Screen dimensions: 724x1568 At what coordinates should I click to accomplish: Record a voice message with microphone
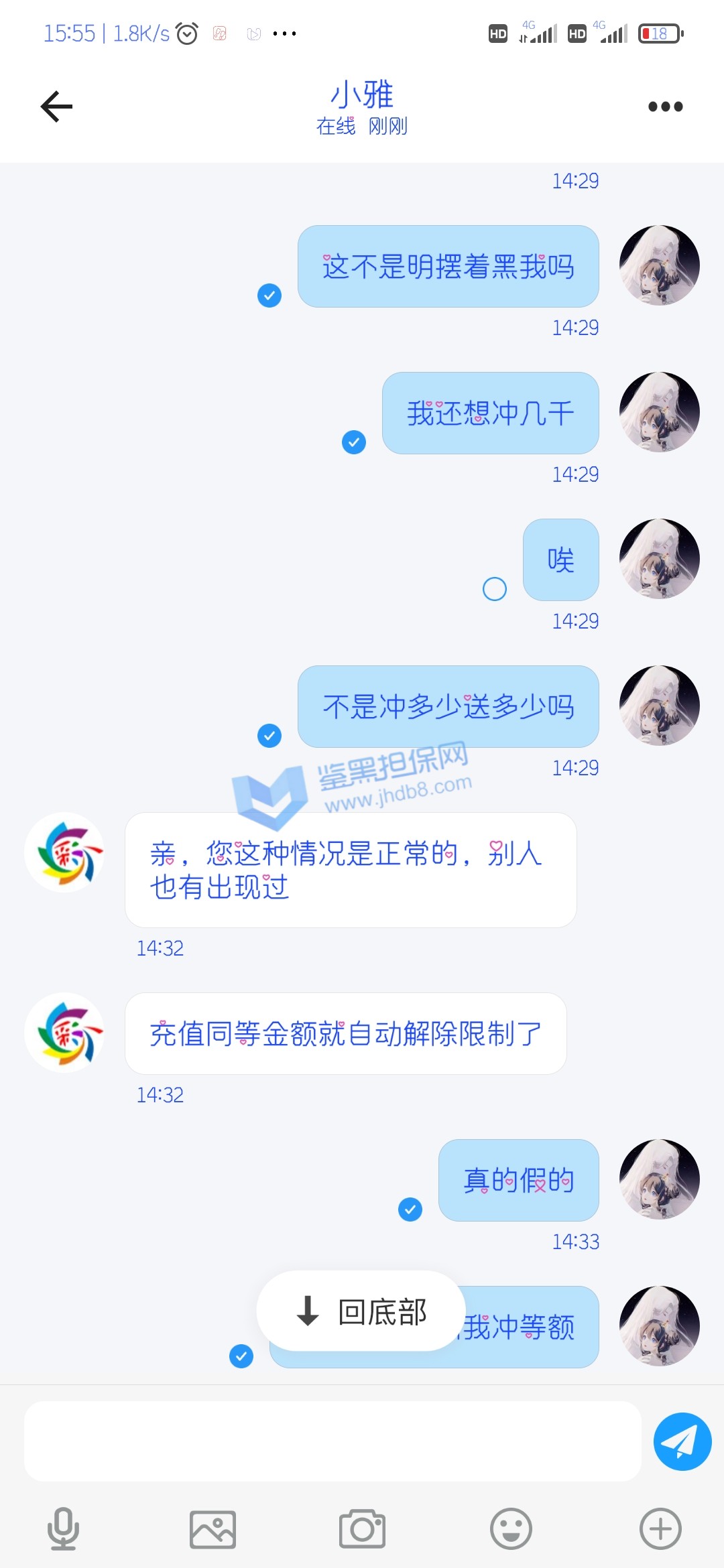pyautogui.click(x=63, y=1529)
